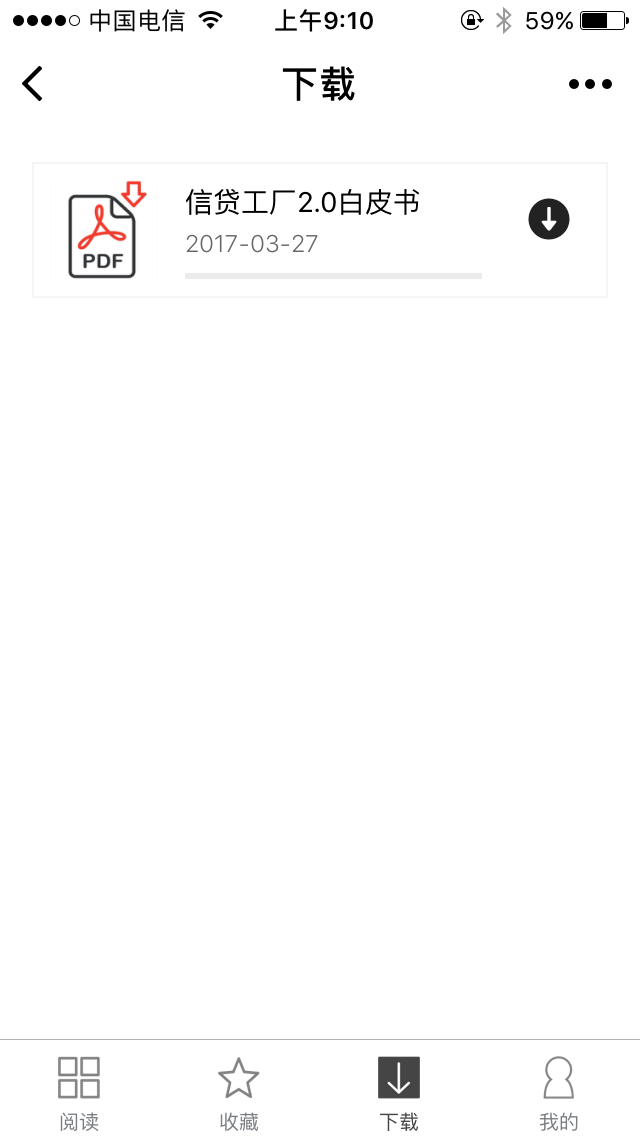This screenshot has width=640, height=1136.
Task: Open the three-dot overflow menu
Action: pyautogui.click(x=590, y=84)
